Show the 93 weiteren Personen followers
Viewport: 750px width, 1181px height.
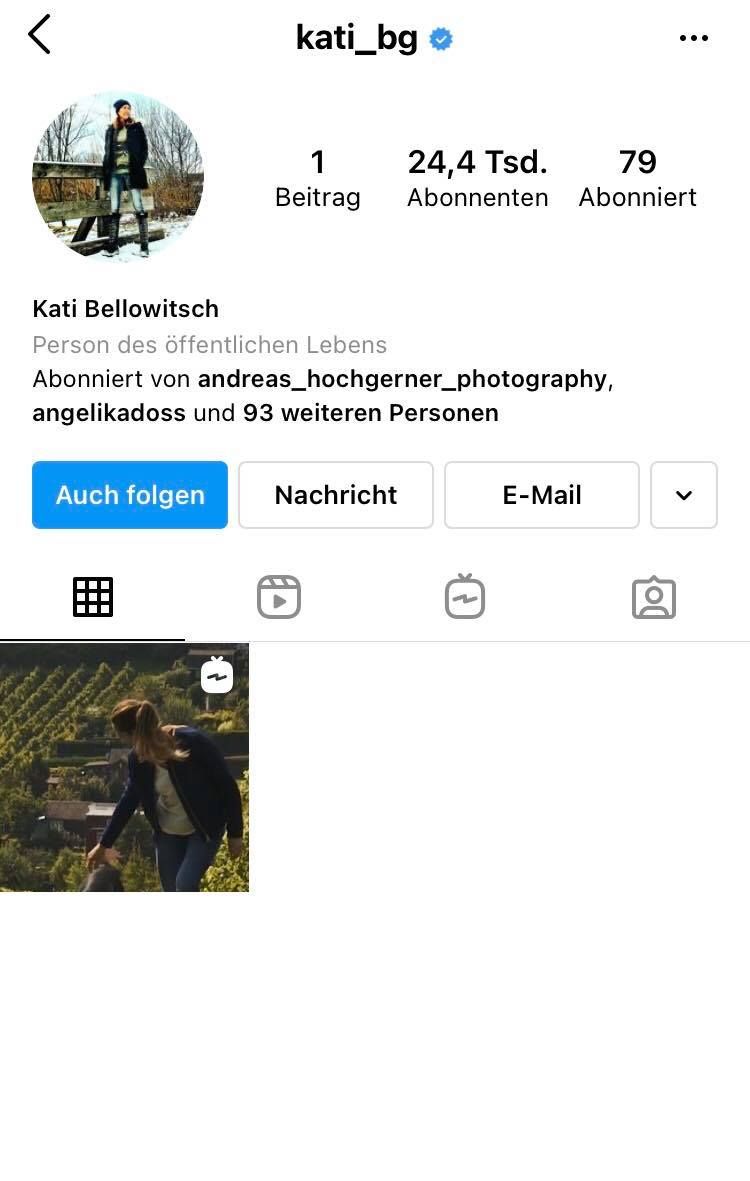tap(370, 413)
